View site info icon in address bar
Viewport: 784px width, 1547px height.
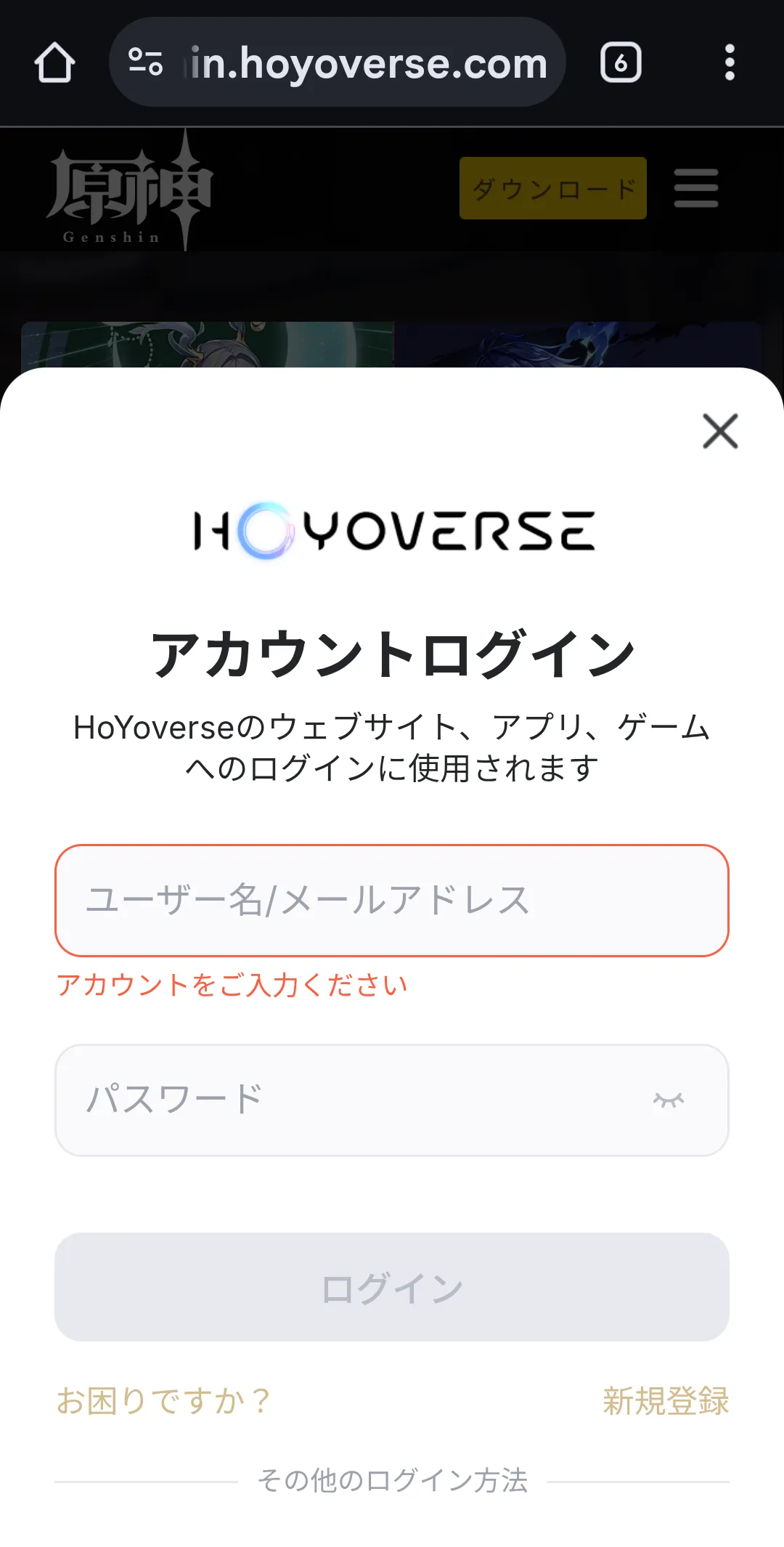click(x=145, y=62)
